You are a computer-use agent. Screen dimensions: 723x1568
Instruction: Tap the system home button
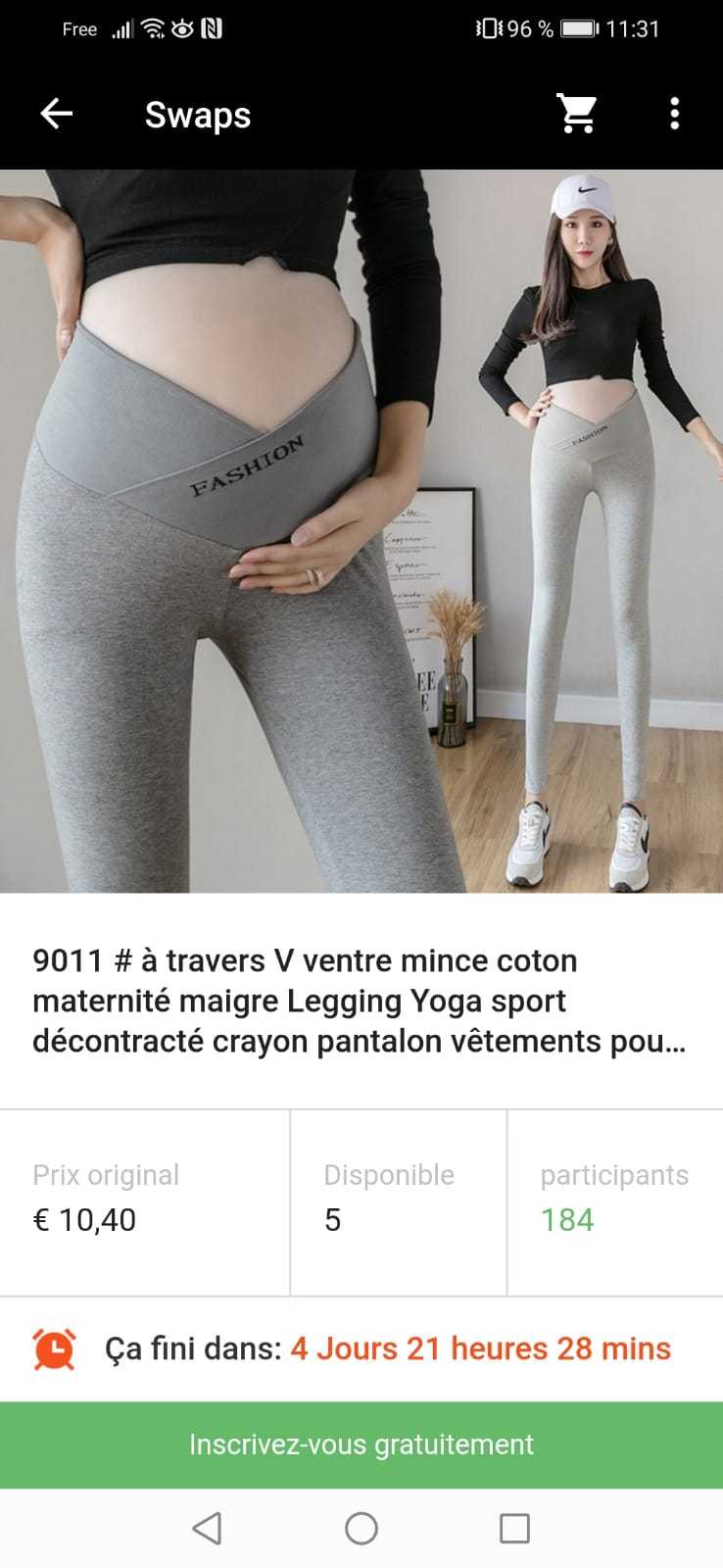(361, 1528)
